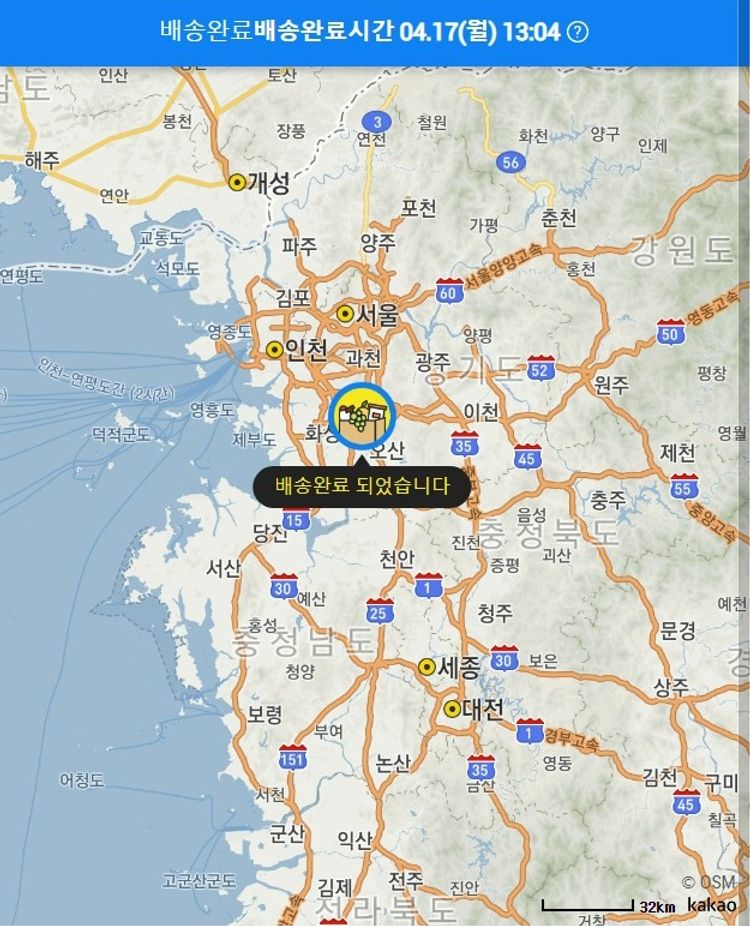Tap the delivery package marker on the map
Viewport: 750px width, 926px height.
tap(362, 414)
